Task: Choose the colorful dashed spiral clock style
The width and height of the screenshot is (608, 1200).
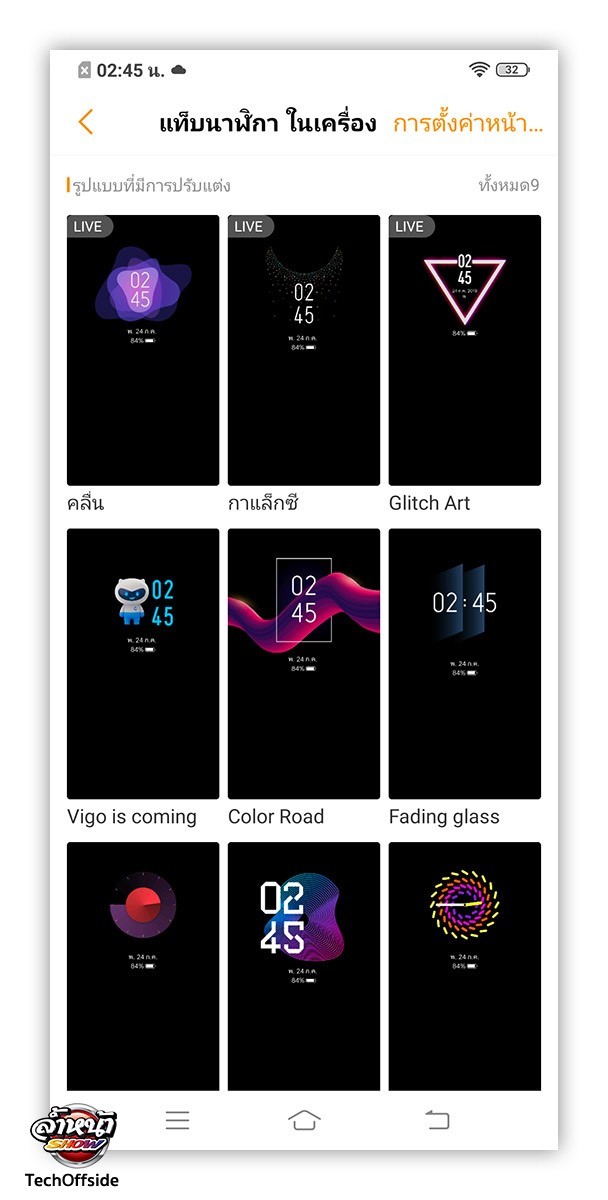Action: point(465,965)
